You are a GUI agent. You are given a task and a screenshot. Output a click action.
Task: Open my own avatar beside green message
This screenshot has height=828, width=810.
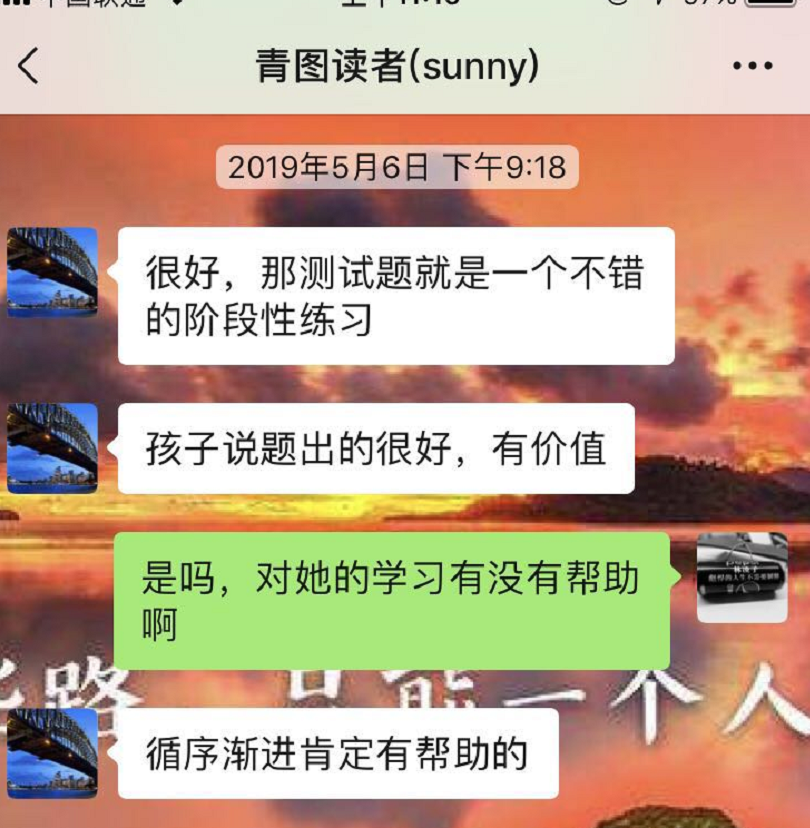(x=742, y=577)
